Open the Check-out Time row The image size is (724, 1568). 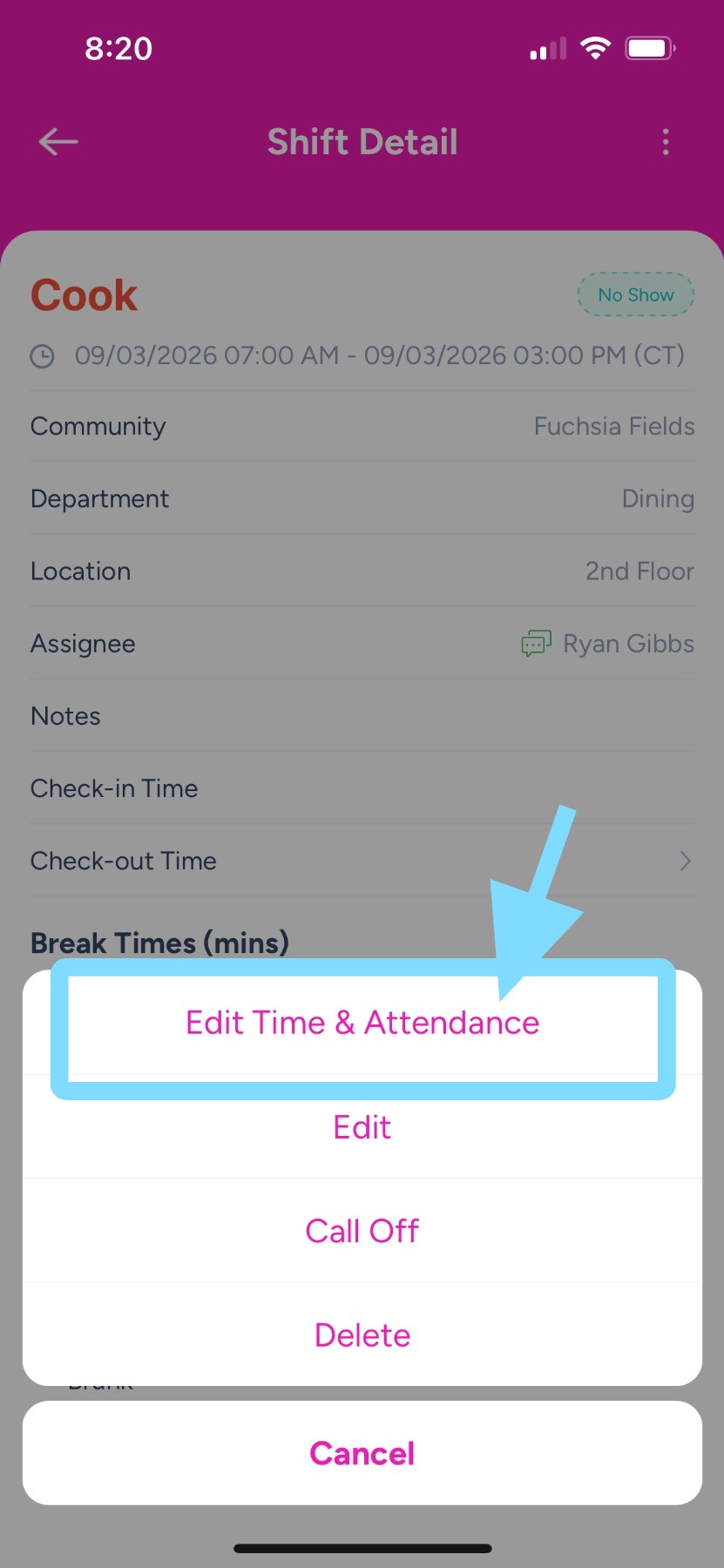(362, 861)
